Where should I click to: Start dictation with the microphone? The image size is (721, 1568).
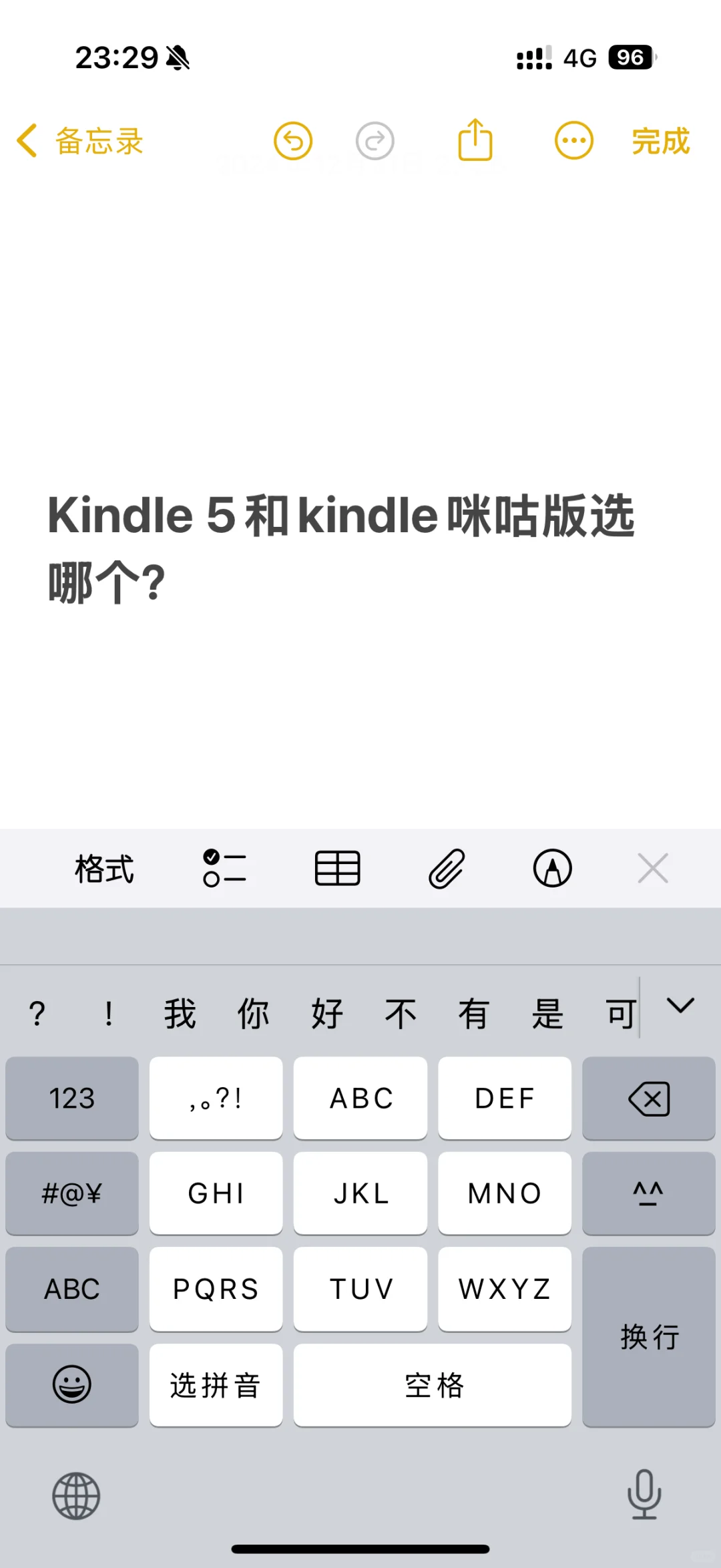point(644,1495)
